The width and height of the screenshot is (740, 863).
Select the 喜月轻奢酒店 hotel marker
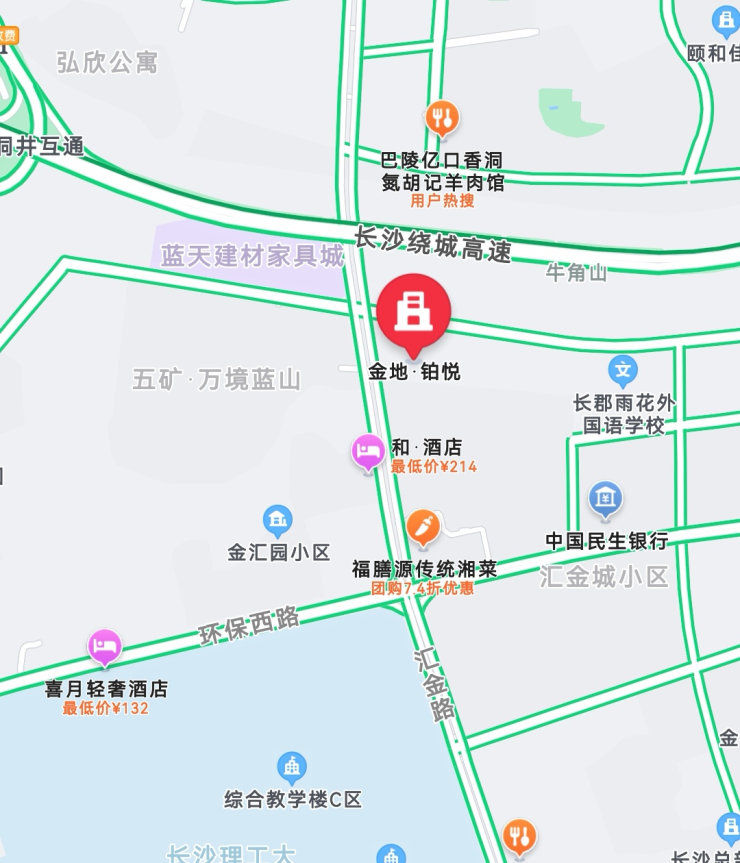pyautogui.click(x=104, y=647)
